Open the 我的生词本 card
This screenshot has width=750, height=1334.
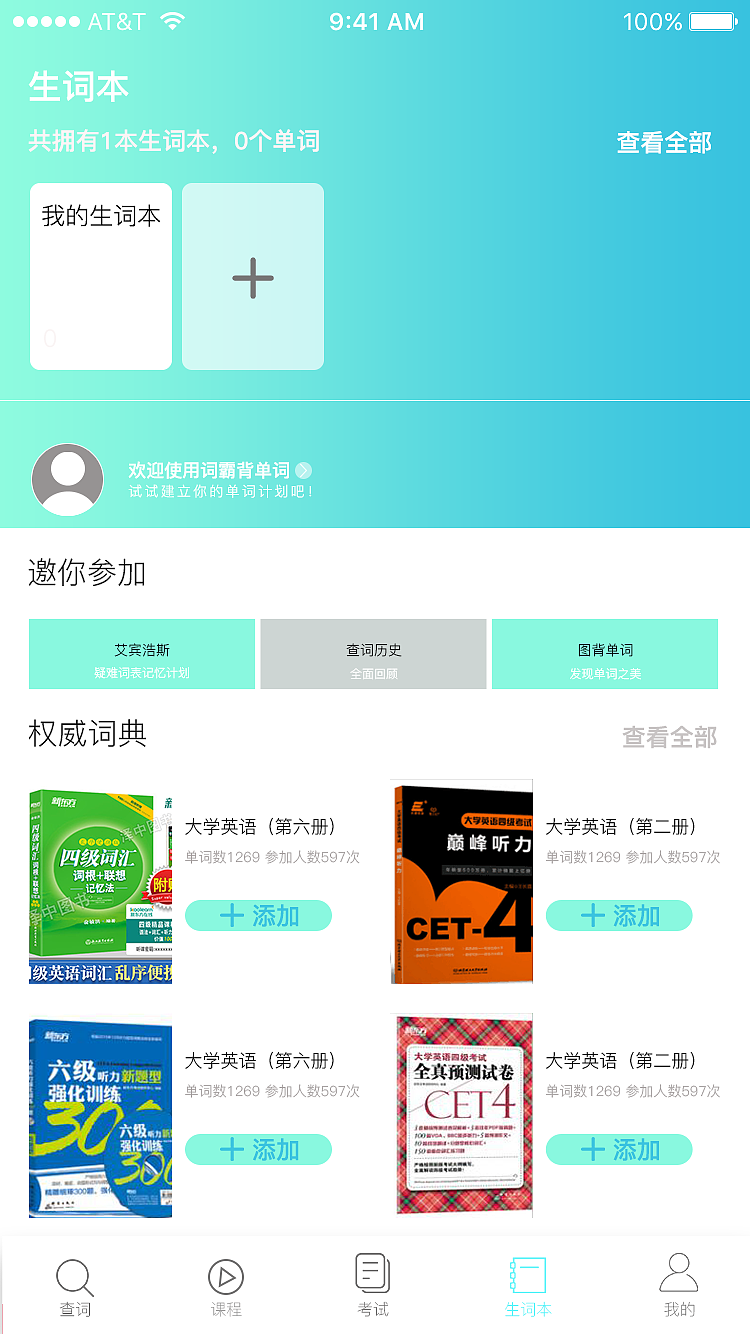[100, 276]
